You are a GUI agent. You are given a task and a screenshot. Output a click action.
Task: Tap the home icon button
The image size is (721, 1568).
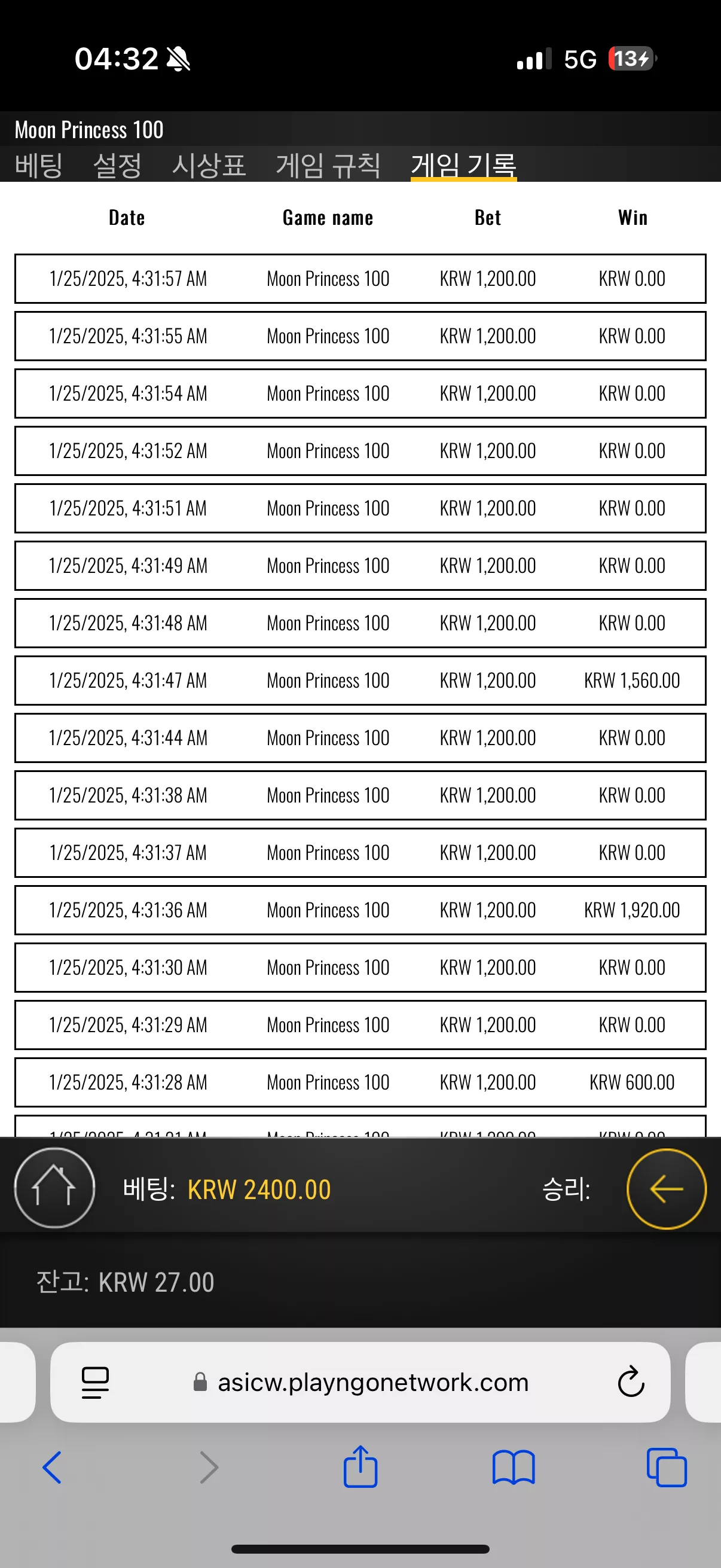55,1188
